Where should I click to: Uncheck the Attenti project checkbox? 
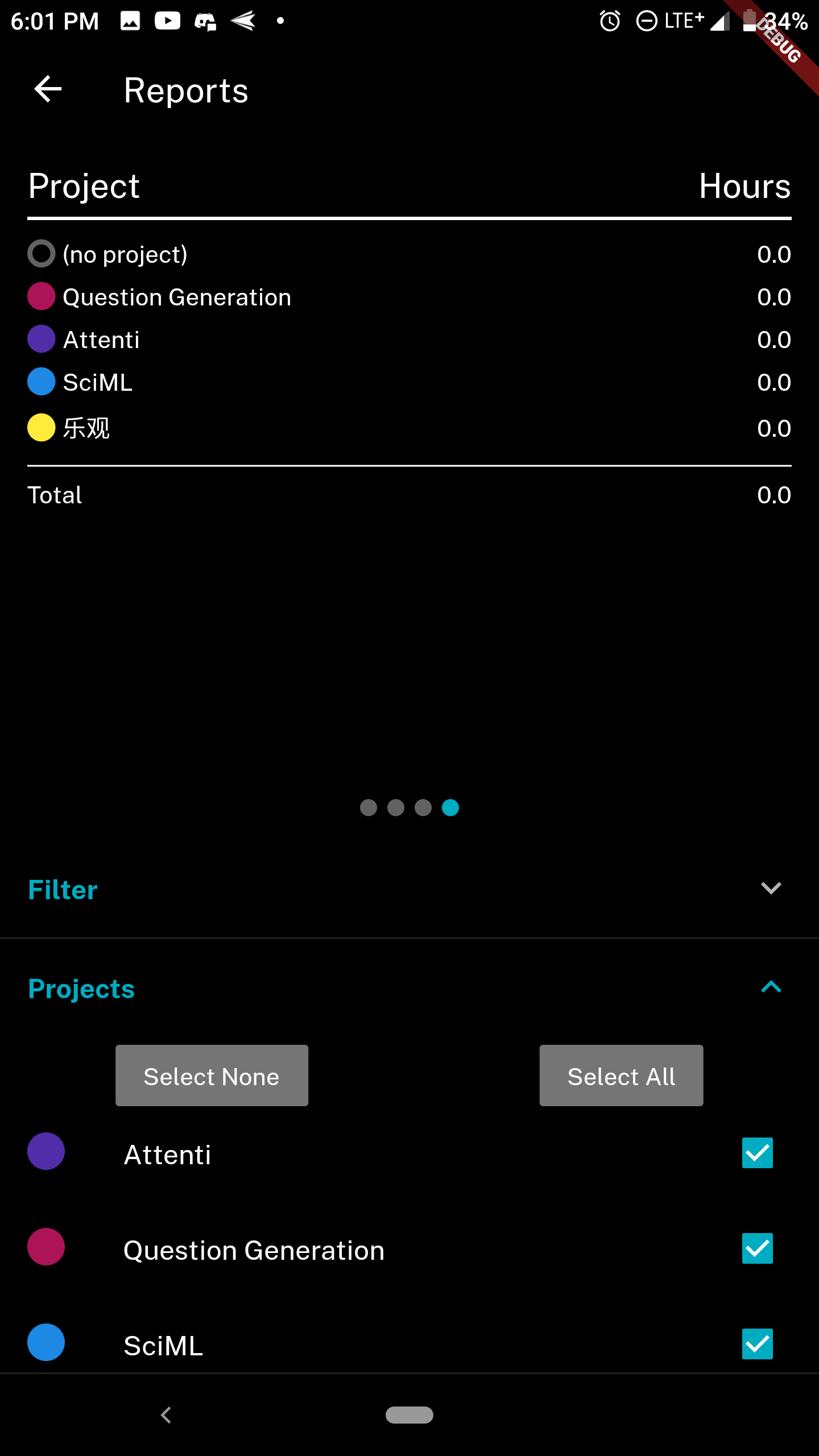click(757, 1153)
